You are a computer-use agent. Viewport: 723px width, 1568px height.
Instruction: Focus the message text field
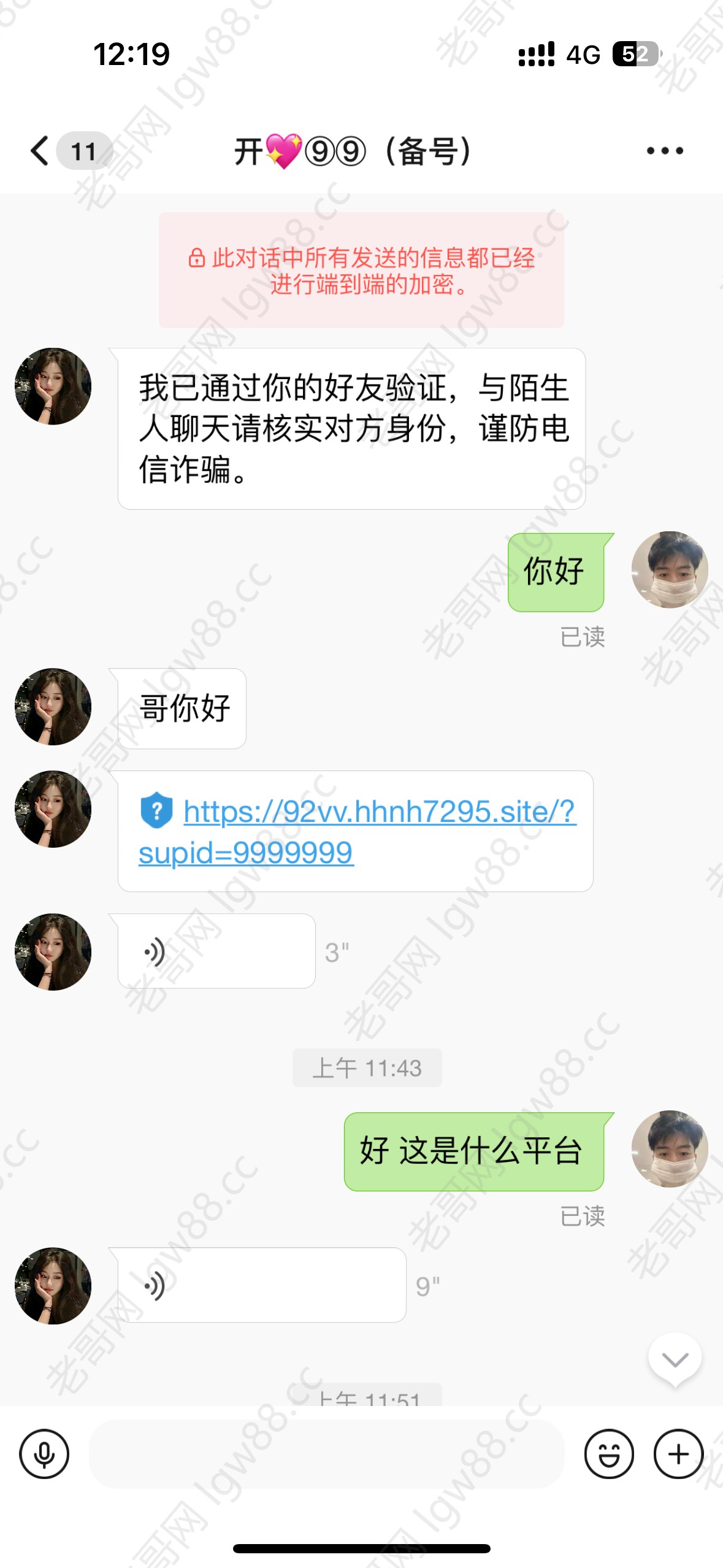tap(326, 1454)
